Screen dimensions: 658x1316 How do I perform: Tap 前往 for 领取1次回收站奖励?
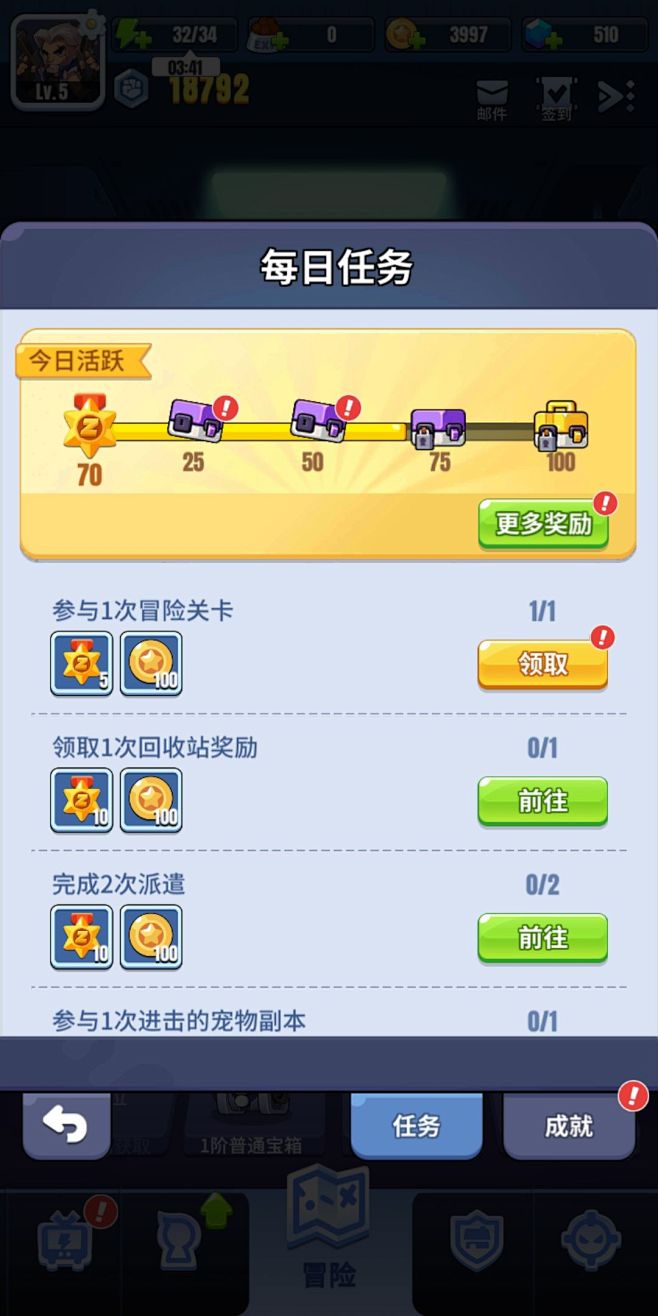click(543, 801)
